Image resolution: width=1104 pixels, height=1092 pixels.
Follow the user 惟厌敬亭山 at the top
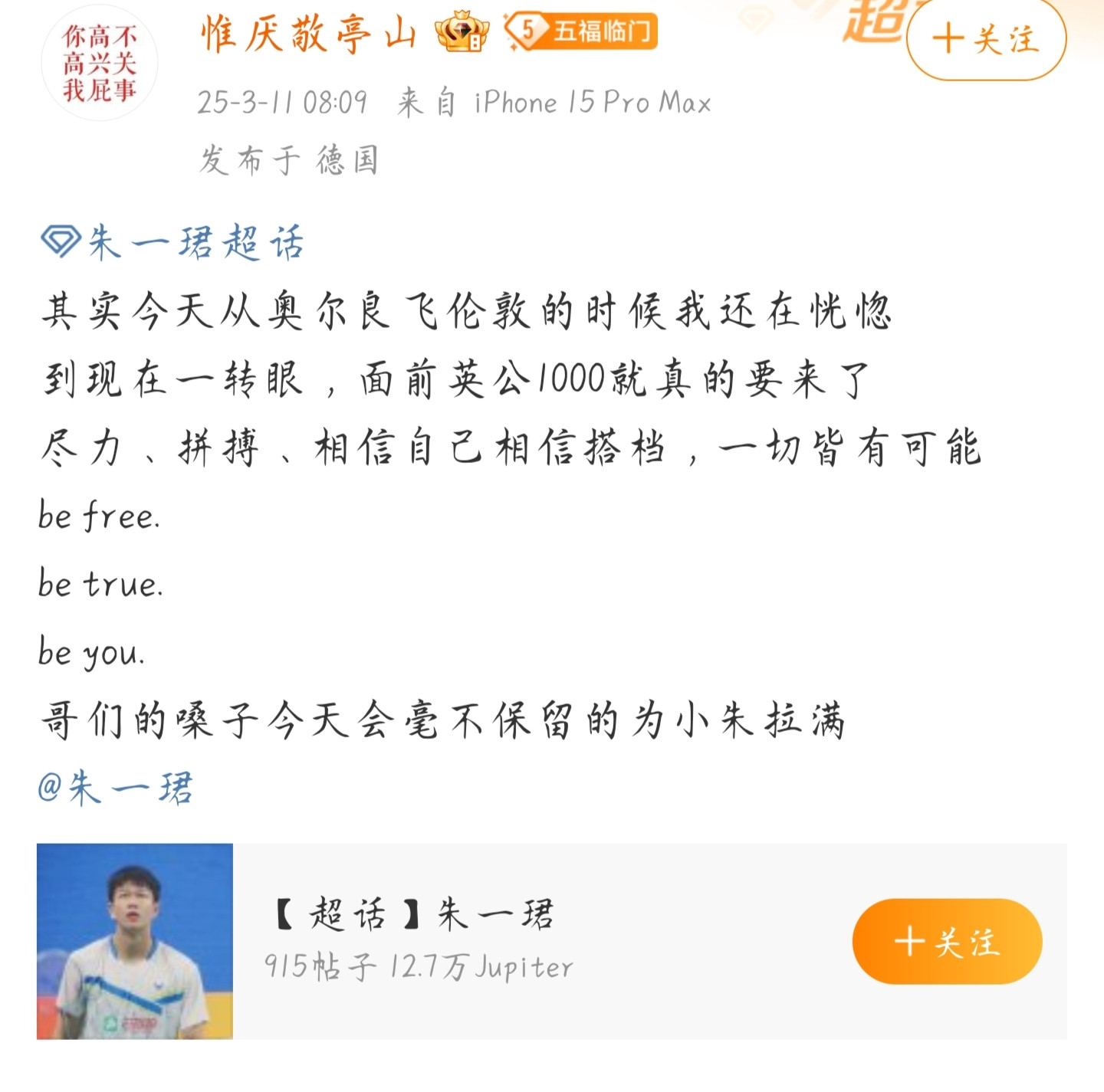(x=986, y=38)
